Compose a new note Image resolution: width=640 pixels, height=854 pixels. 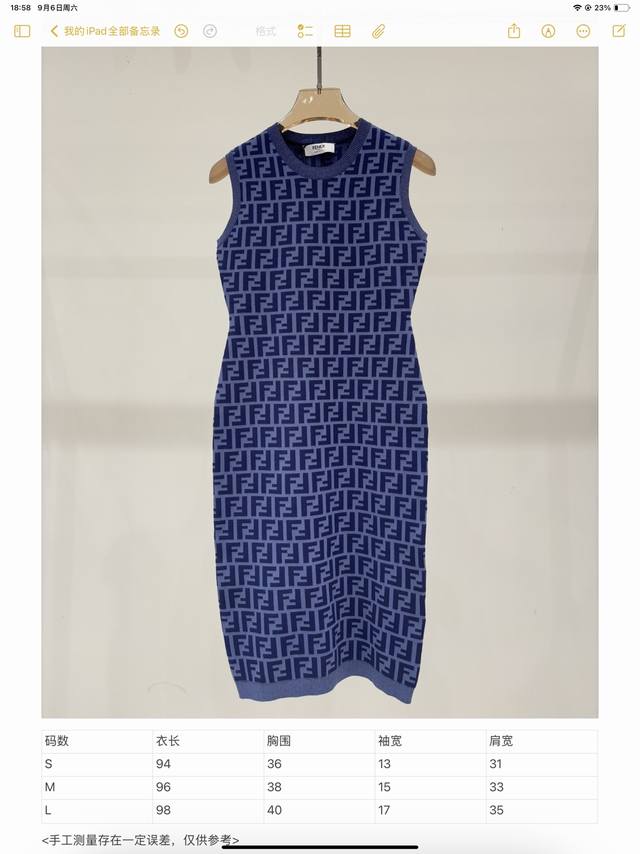[x=619, y=31]
